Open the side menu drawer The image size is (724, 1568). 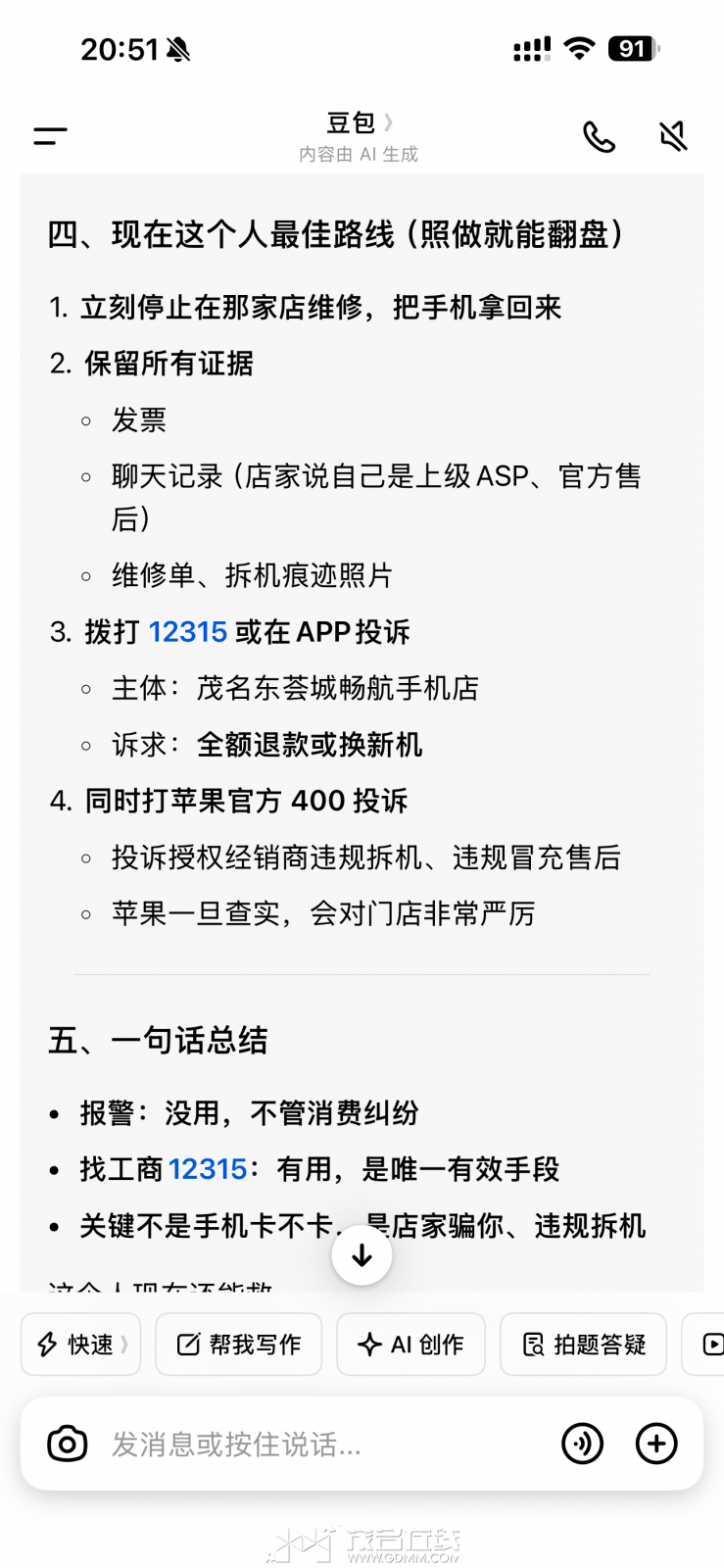coord(50,136)
